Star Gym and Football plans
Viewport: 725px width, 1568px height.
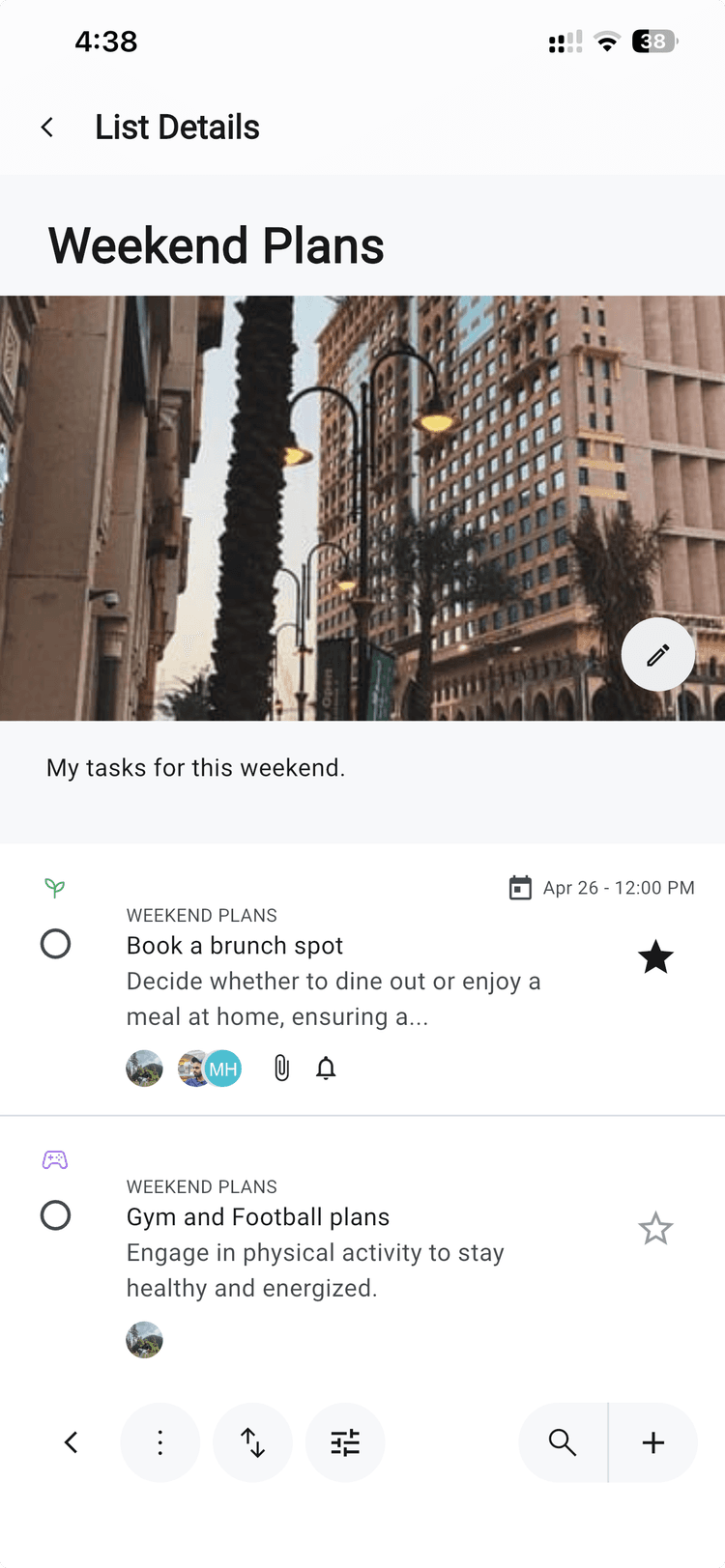[x=655, y=1228]
